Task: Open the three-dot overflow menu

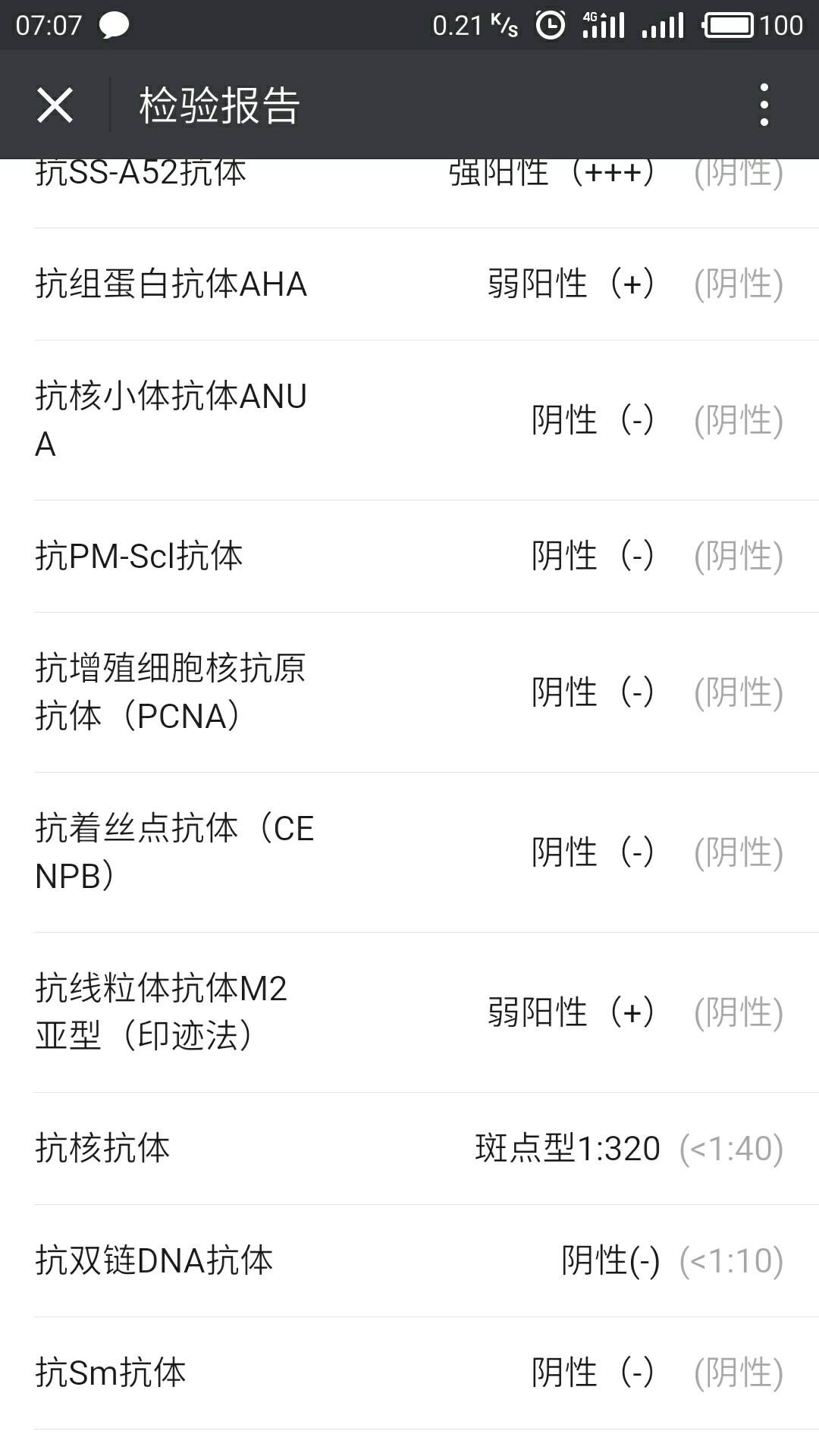Action: 764,105
